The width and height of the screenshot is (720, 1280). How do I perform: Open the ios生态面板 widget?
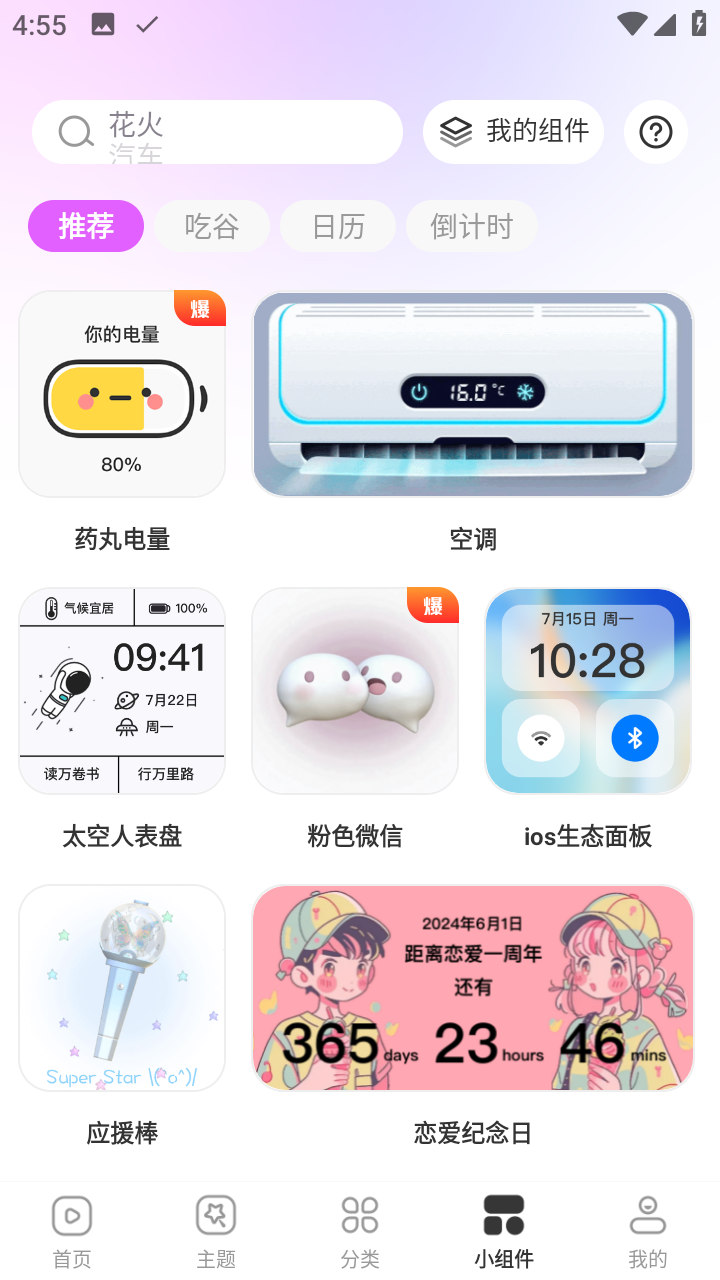pos(588,691)
